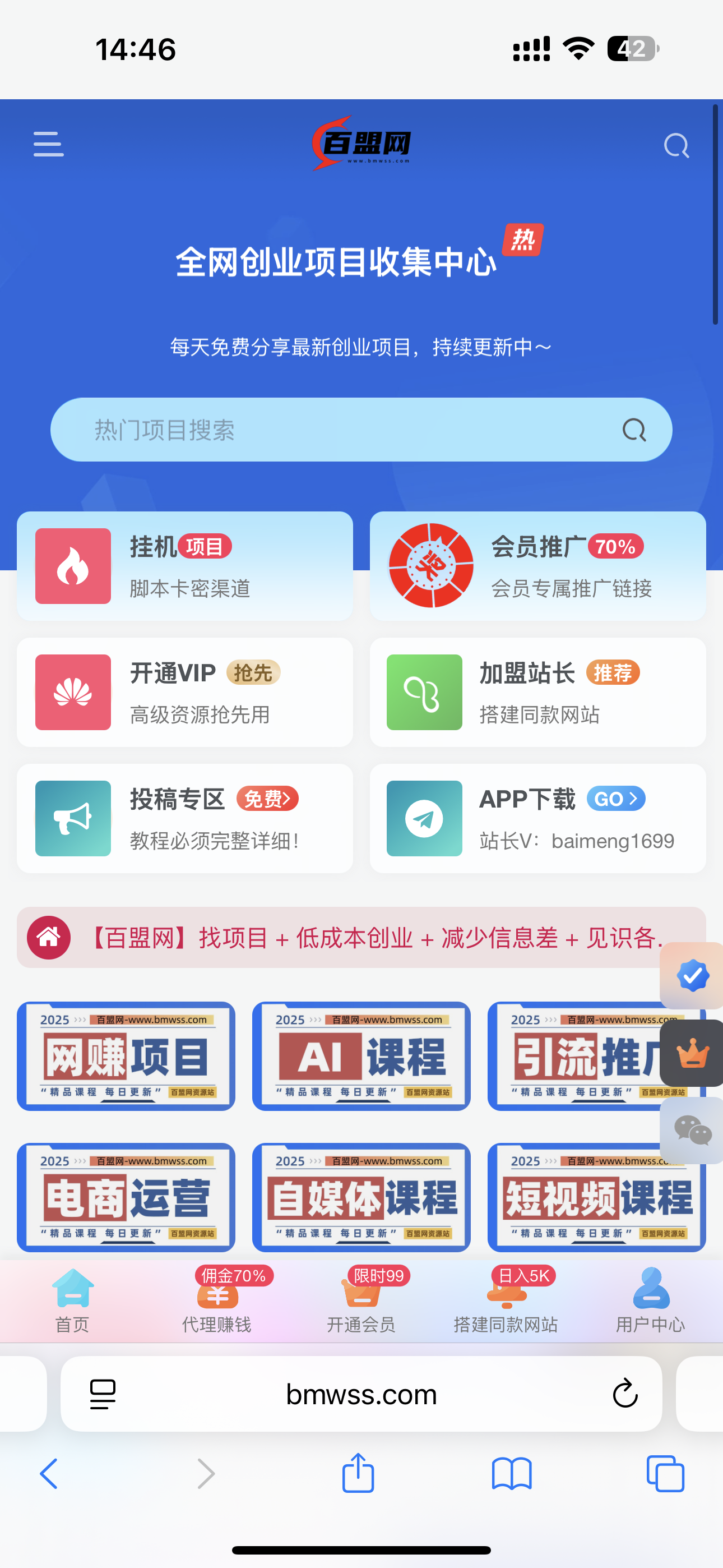The height and width of the screenshot is (1568, 723).
Task: Focus the 热门项目搜索 search field
Action: (361, 430)
